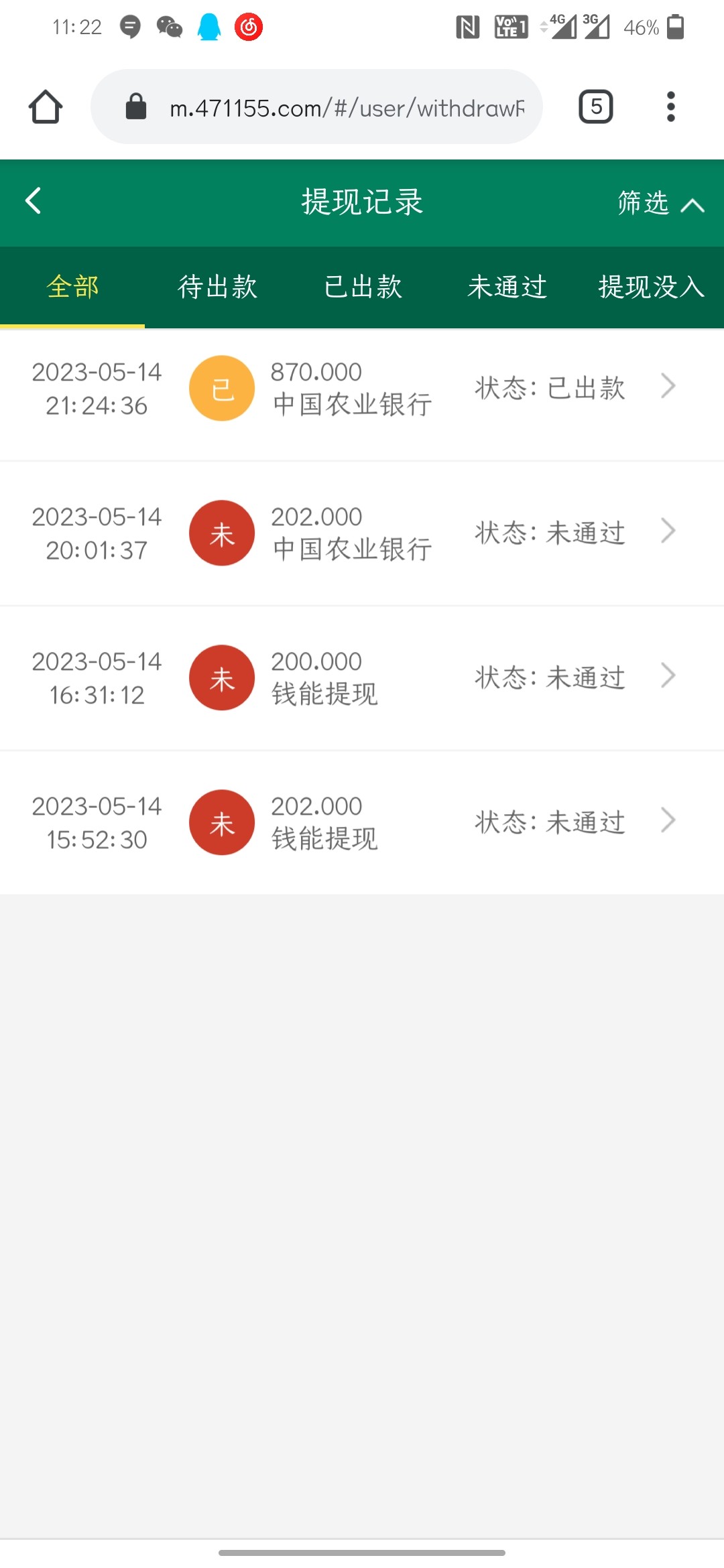The image size is (724, 1568).
Task: Open the browser overflow menu
Action: [x=670, y=107]
